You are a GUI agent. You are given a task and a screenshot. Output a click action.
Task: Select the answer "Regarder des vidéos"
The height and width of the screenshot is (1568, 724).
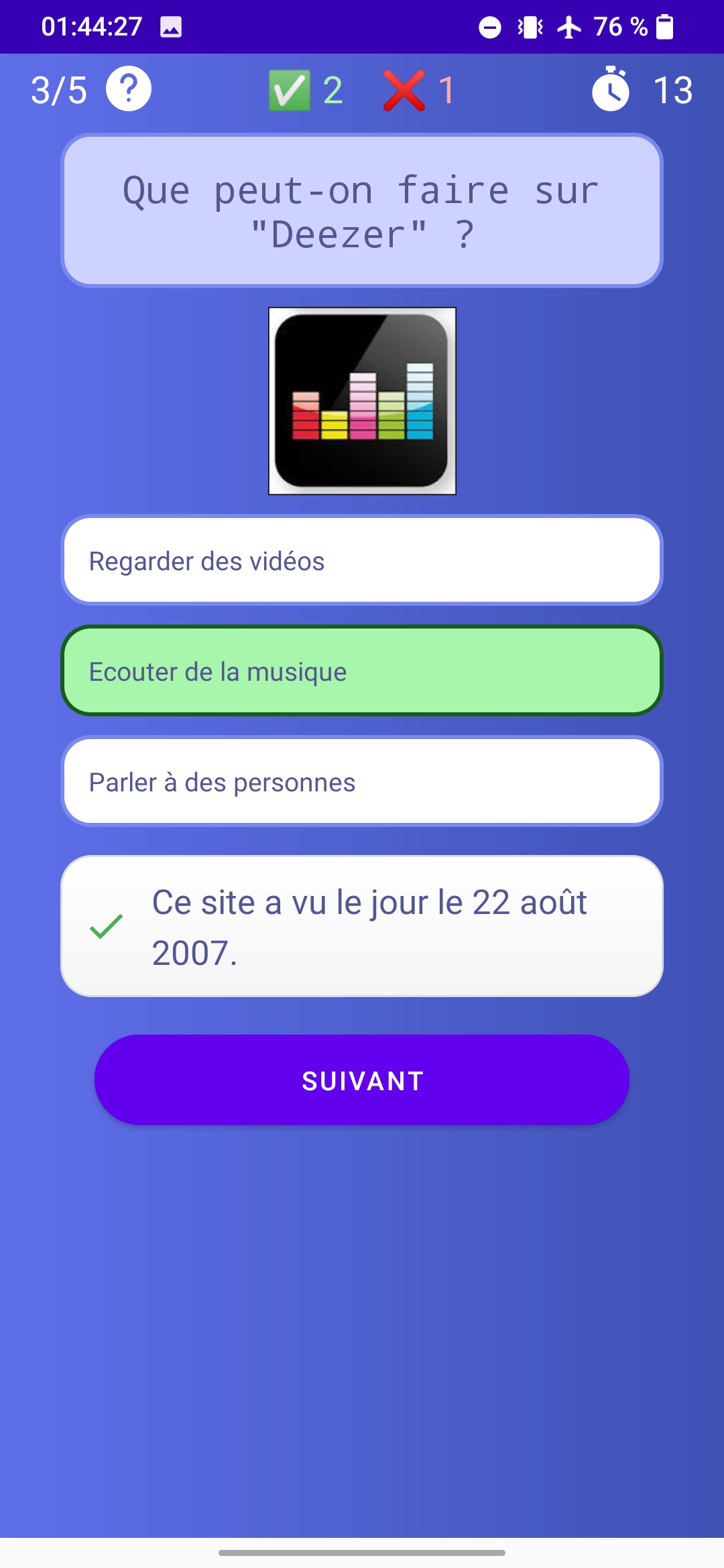pyautogui.click(x=362, y=560)
